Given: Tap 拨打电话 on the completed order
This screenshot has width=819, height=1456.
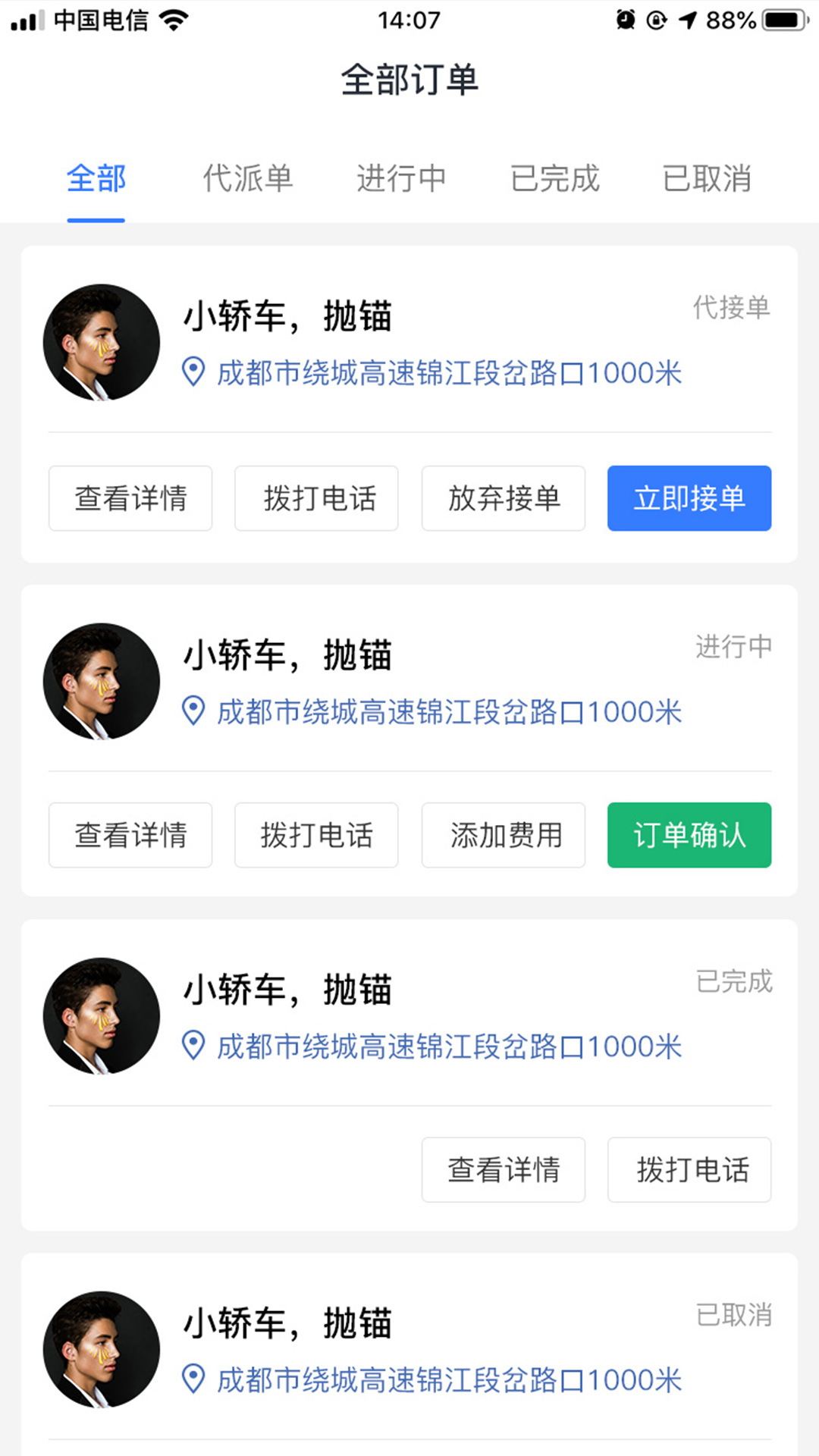Looking at the screenshot, I should (689, 1170).
